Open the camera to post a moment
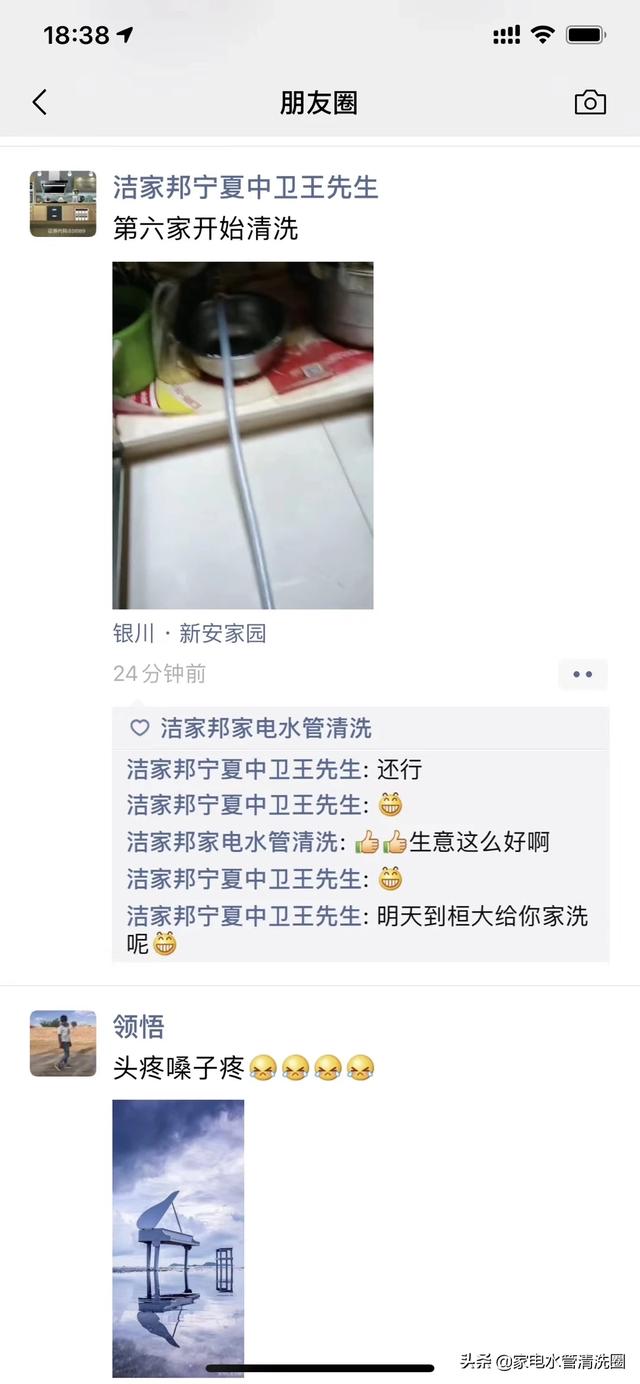This screenshot has height=1384, width=640. pos(590,102)
